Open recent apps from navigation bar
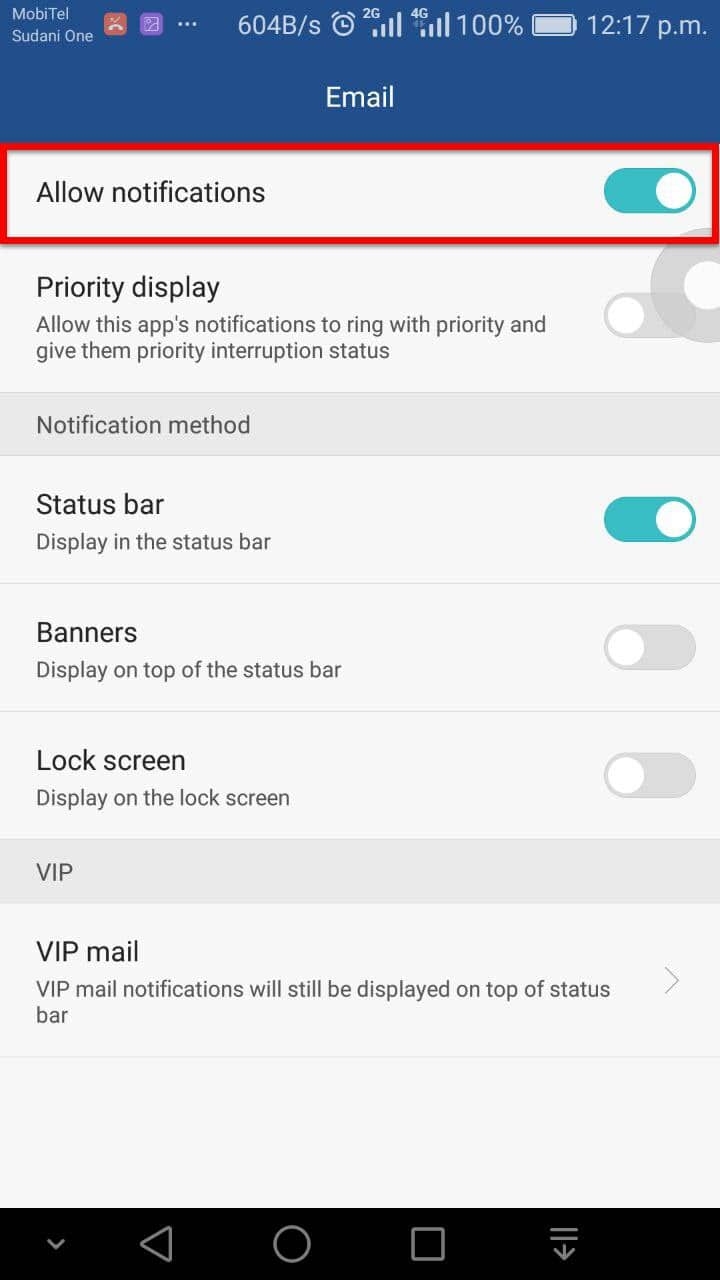720x1280 pixels. 428,1244
